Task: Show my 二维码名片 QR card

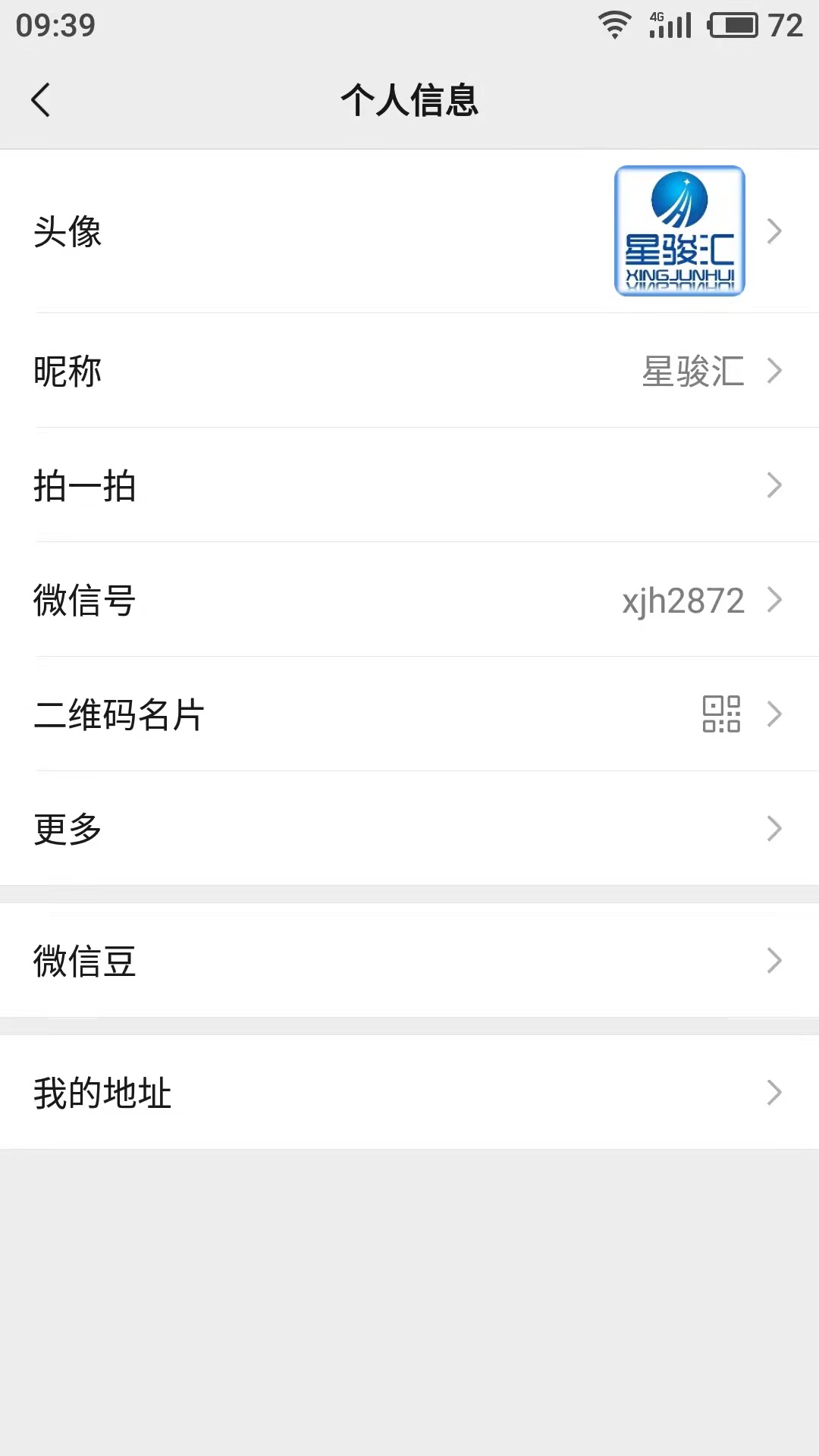Action: coord(409,714)
